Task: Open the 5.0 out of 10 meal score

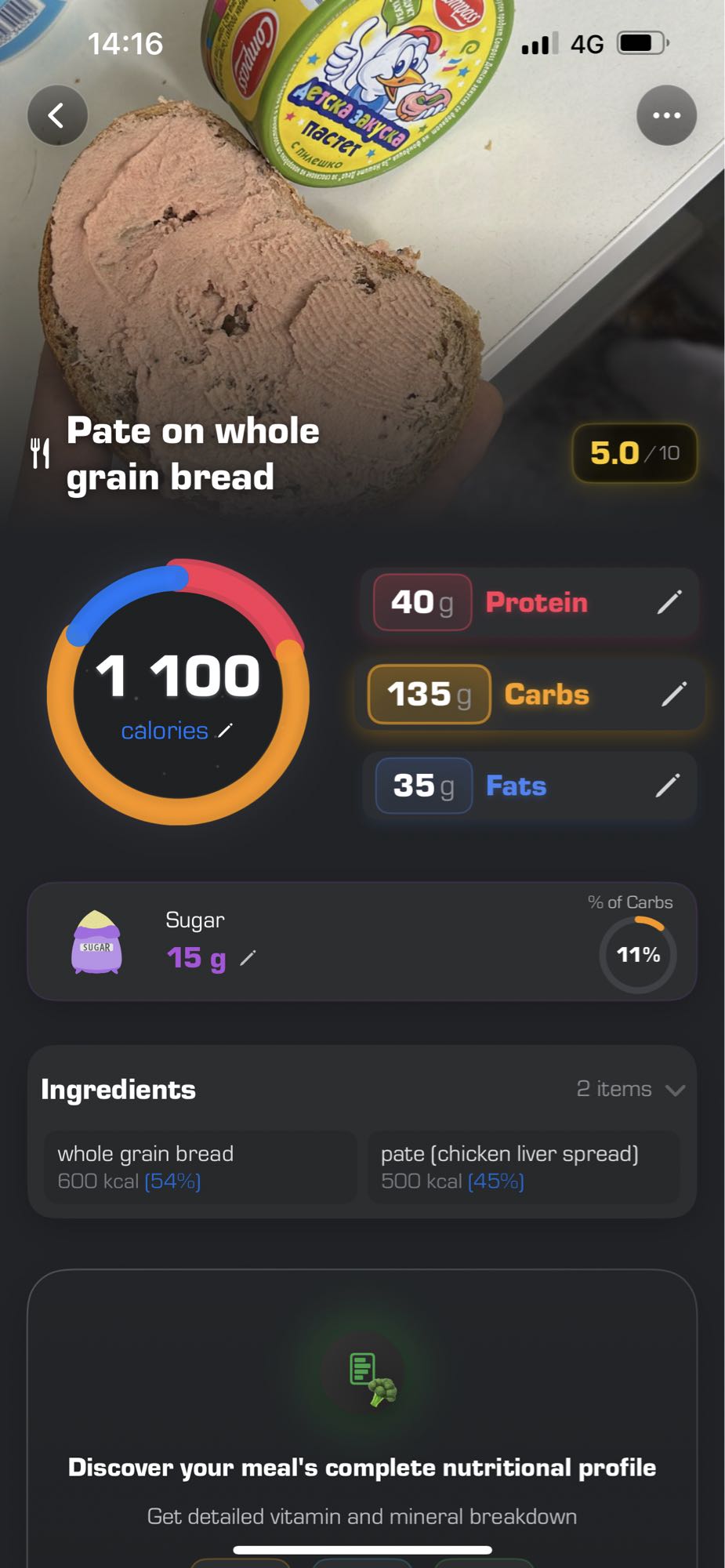Action: click(x=633, y=453)
